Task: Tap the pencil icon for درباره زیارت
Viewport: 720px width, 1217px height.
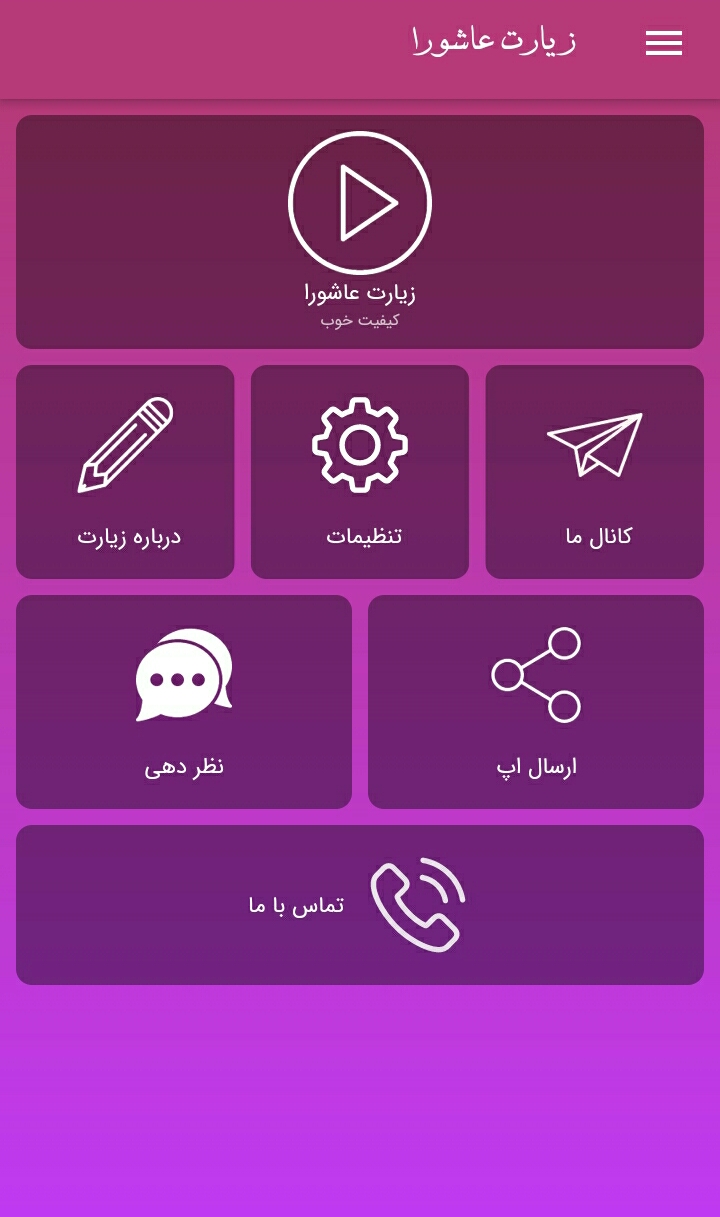Action: (x=125, y=443)
